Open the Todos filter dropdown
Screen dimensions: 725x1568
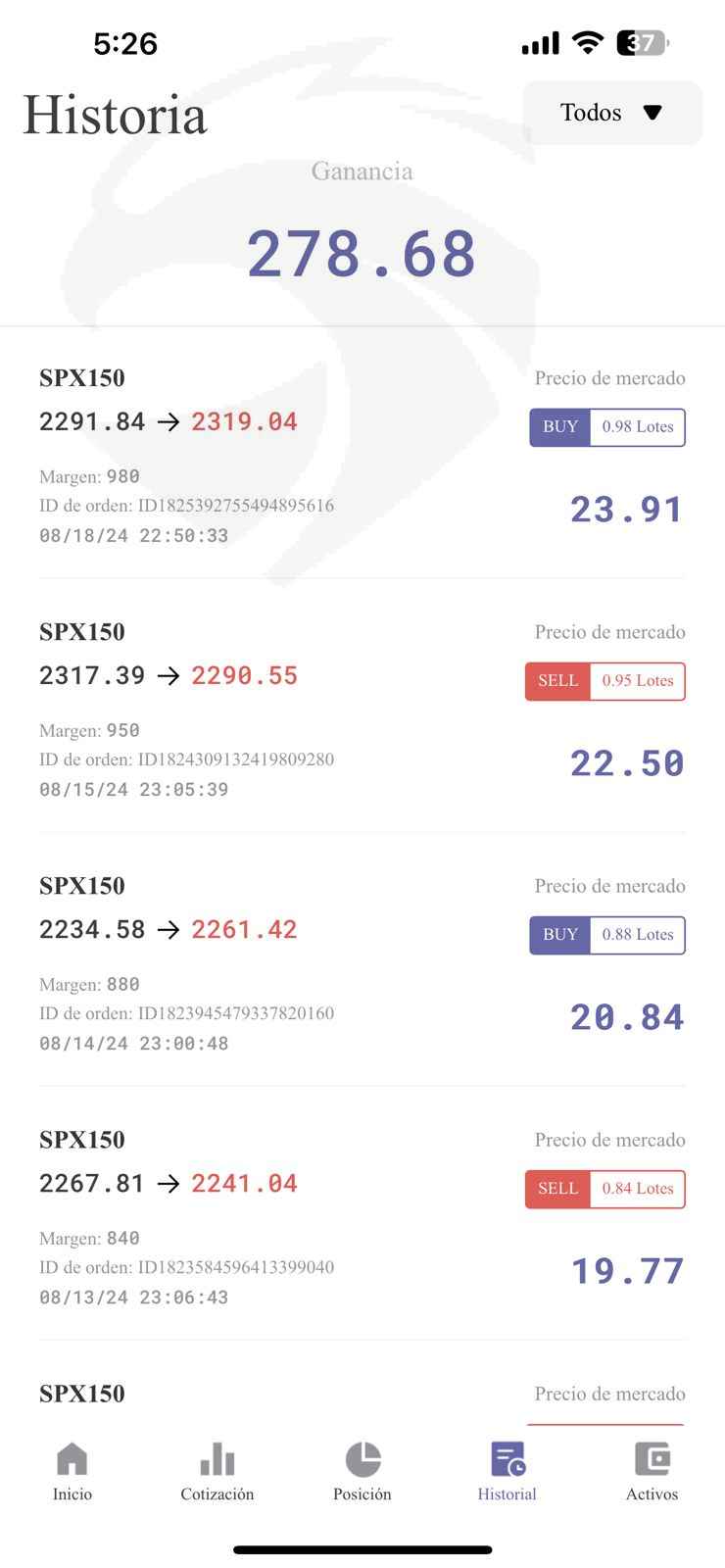[x=612, y=113]
